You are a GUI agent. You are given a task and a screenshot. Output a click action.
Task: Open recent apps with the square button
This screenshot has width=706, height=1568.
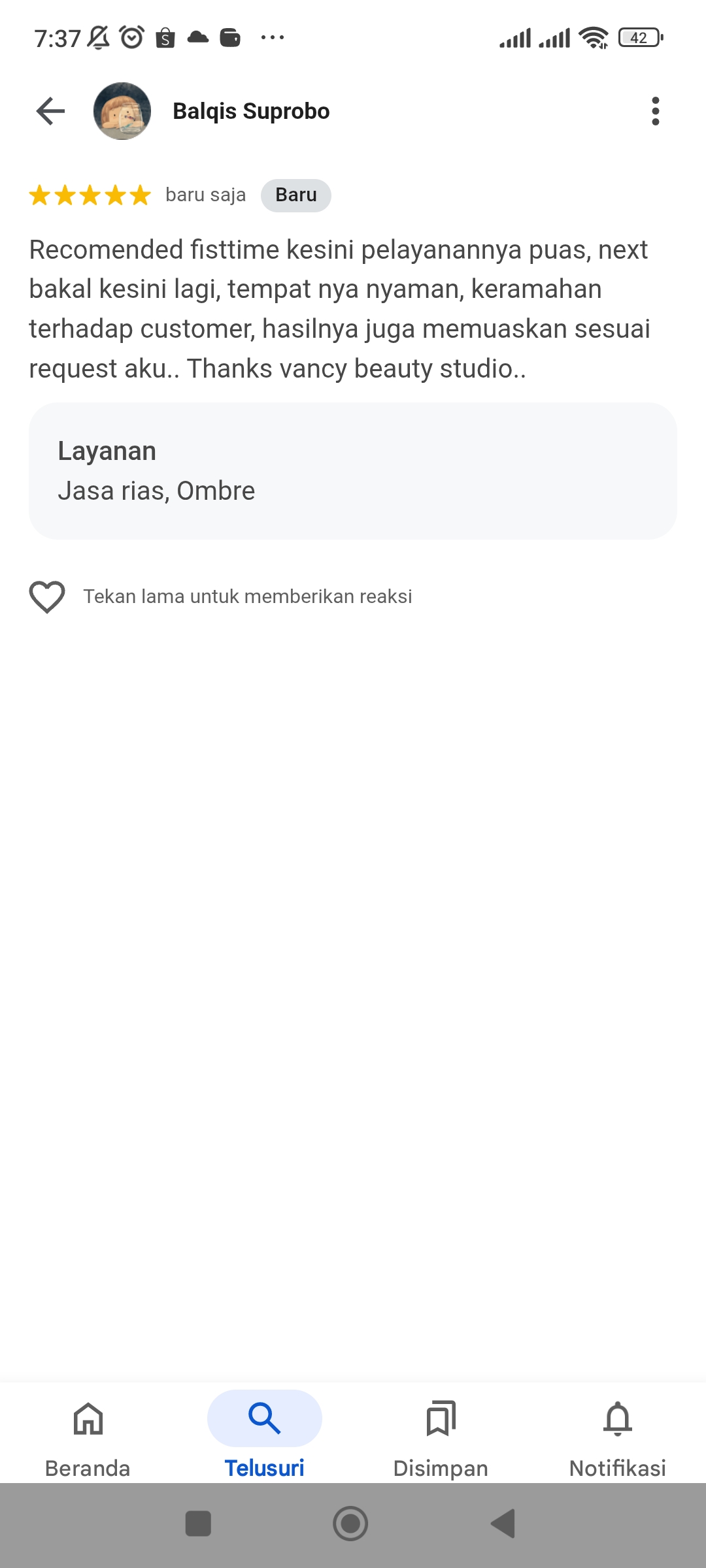click(x=198, y=1524)
